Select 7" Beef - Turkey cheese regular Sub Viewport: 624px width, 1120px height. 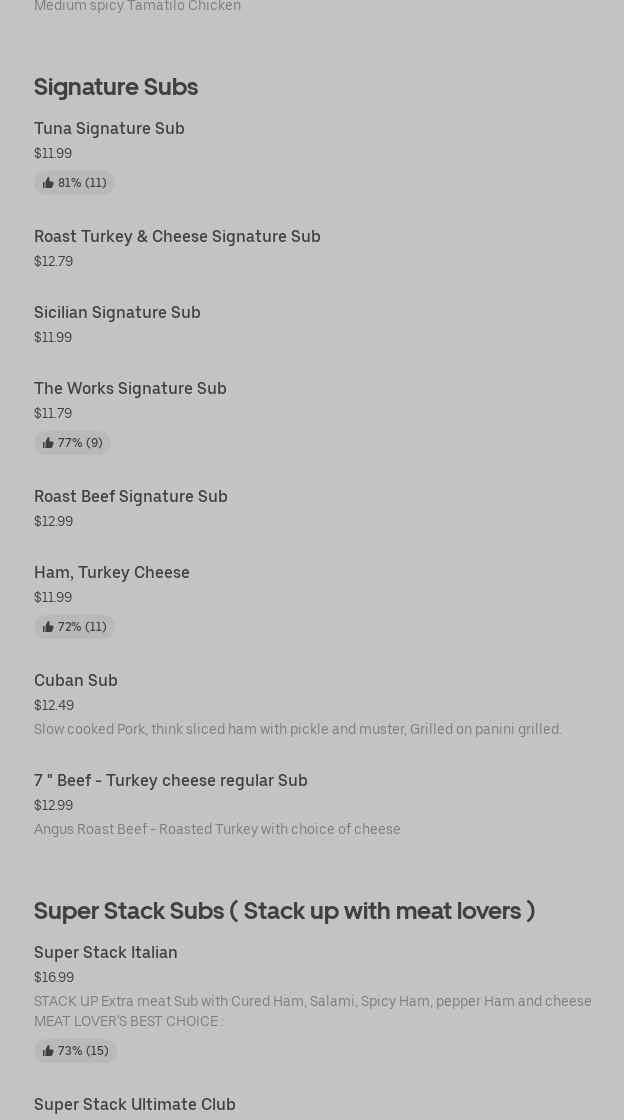[x=170, y=780]
